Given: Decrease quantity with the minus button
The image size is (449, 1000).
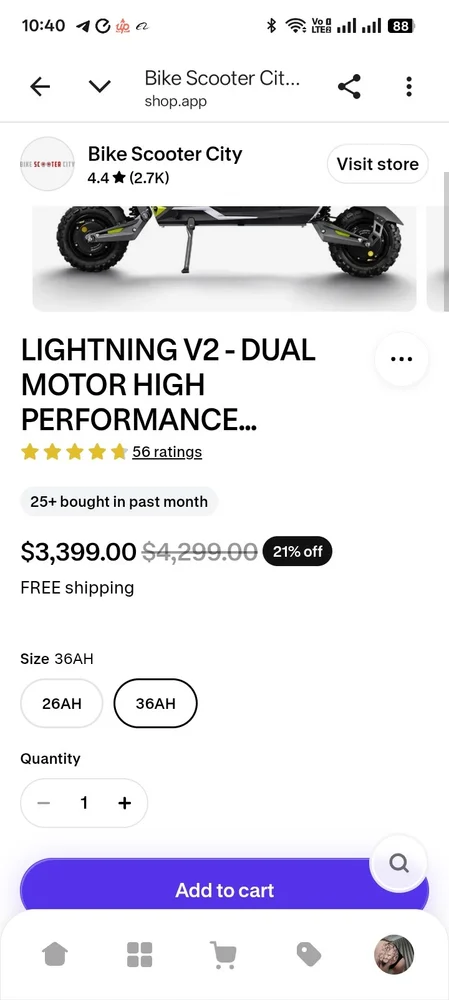Looking at the screenshot, I should click(43, 803).
